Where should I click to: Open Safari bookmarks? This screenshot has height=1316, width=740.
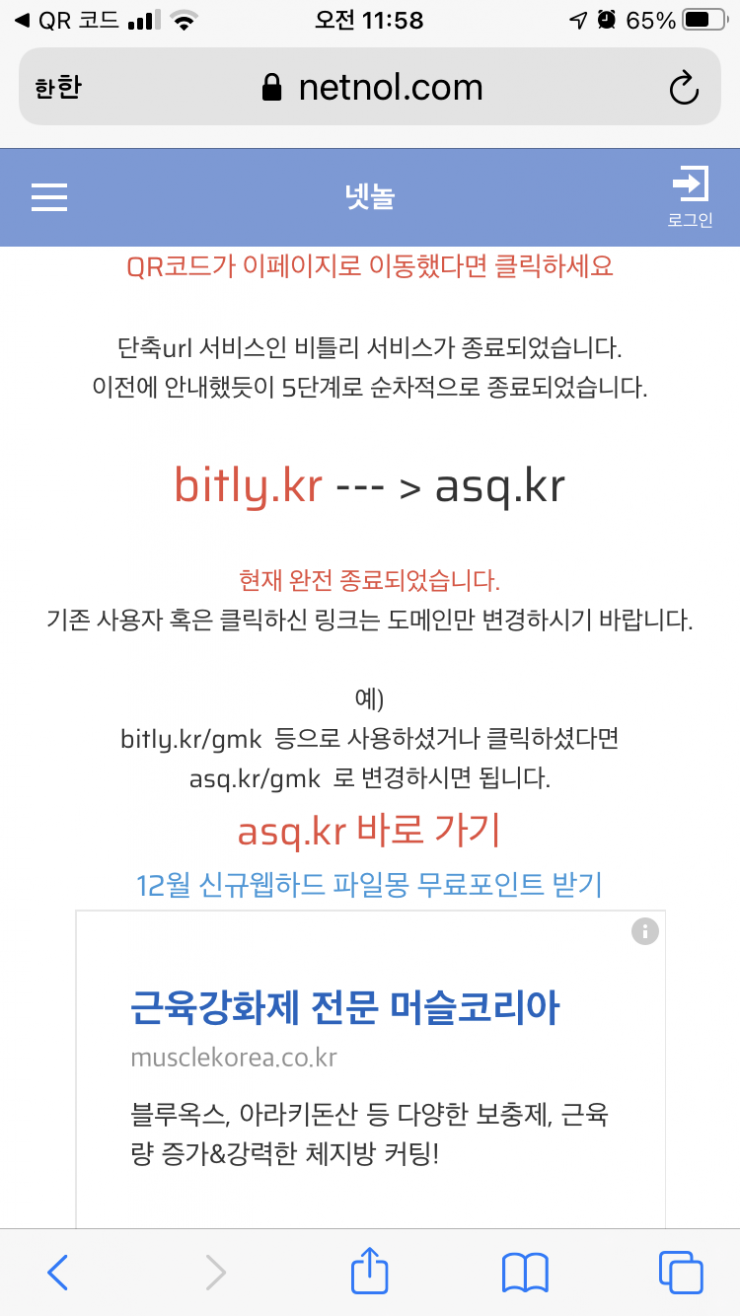[525, 1272]
